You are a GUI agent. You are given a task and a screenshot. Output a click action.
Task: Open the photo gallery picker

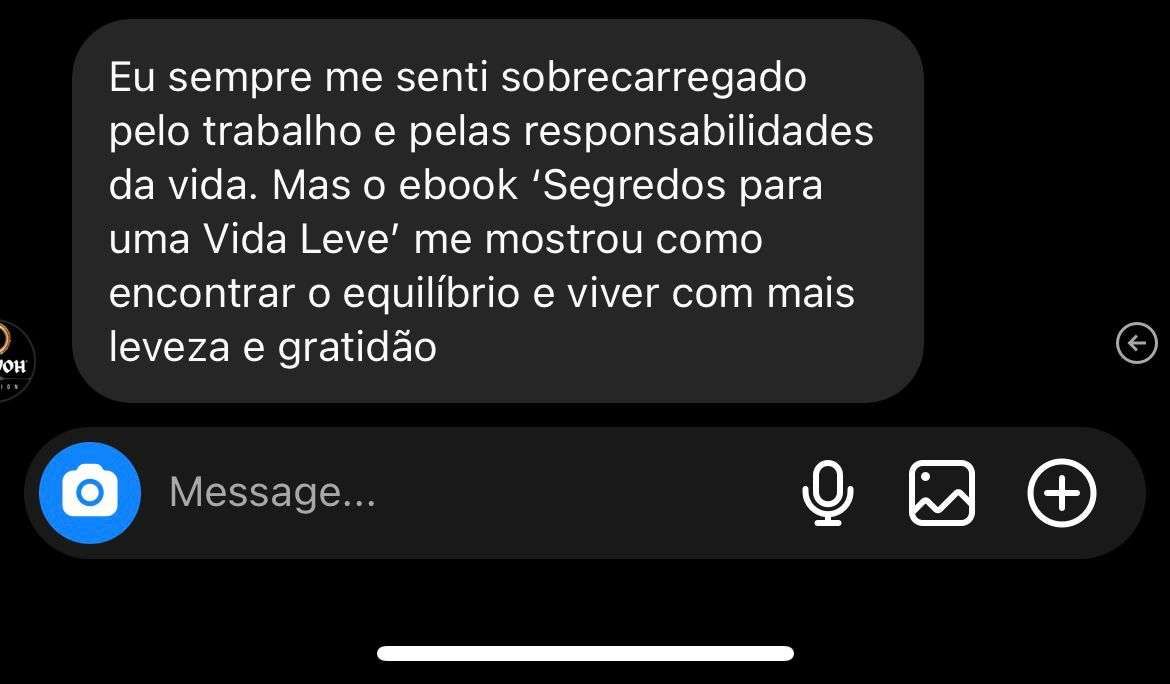942,493
